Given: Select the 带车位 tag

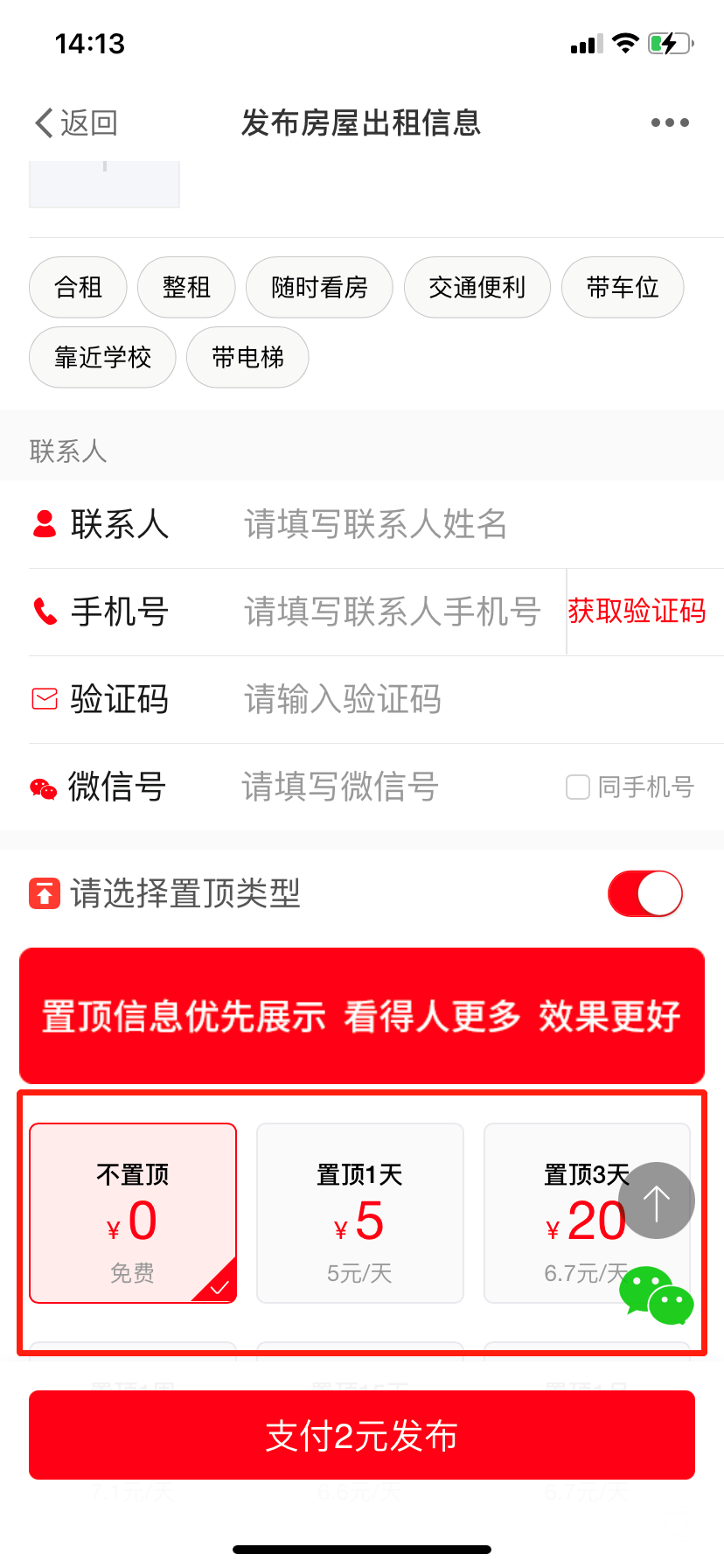Looking at the screenshot, I should point(622,287).
